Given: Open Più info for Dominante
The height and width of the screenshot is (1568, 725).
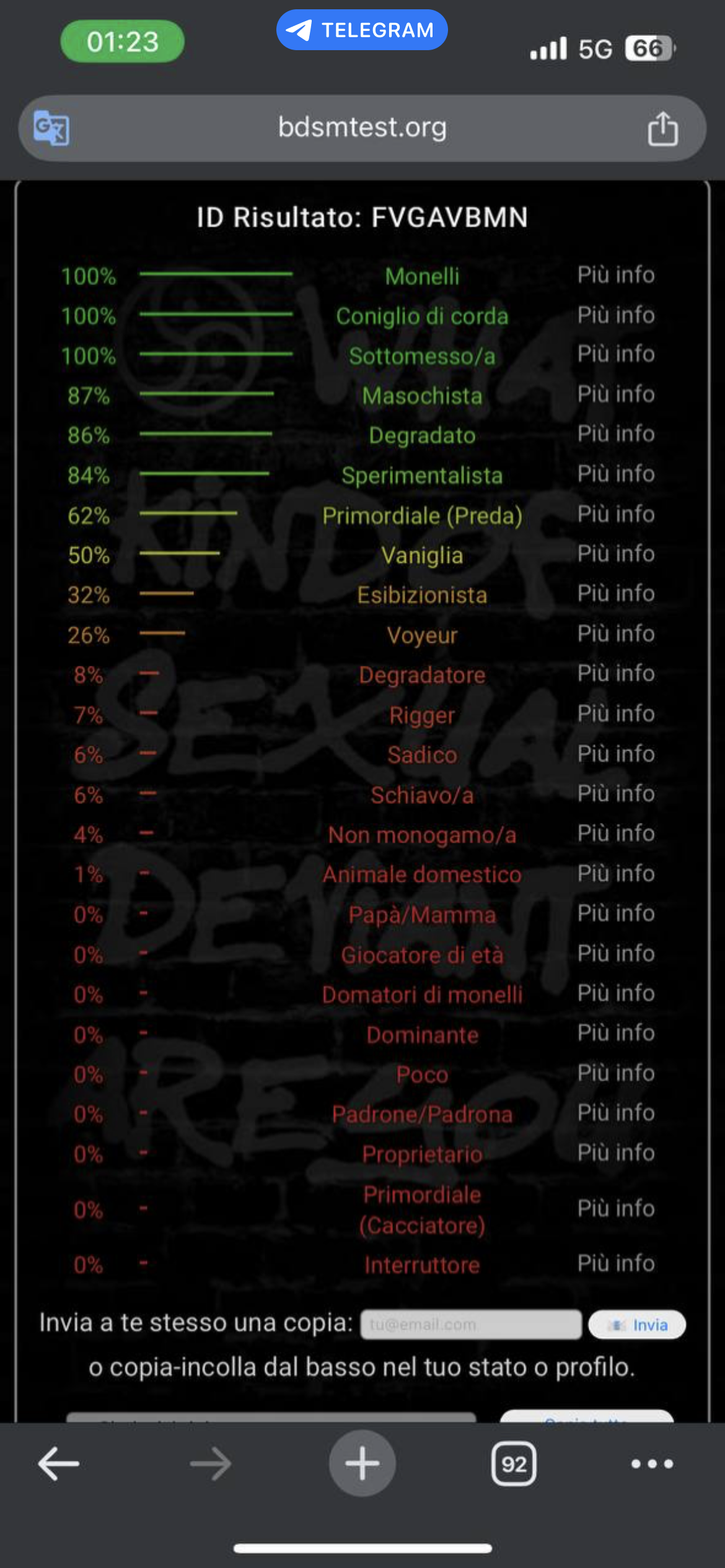Looking at the screenshot, I should pyautogui.click(x=616, y=1033).
